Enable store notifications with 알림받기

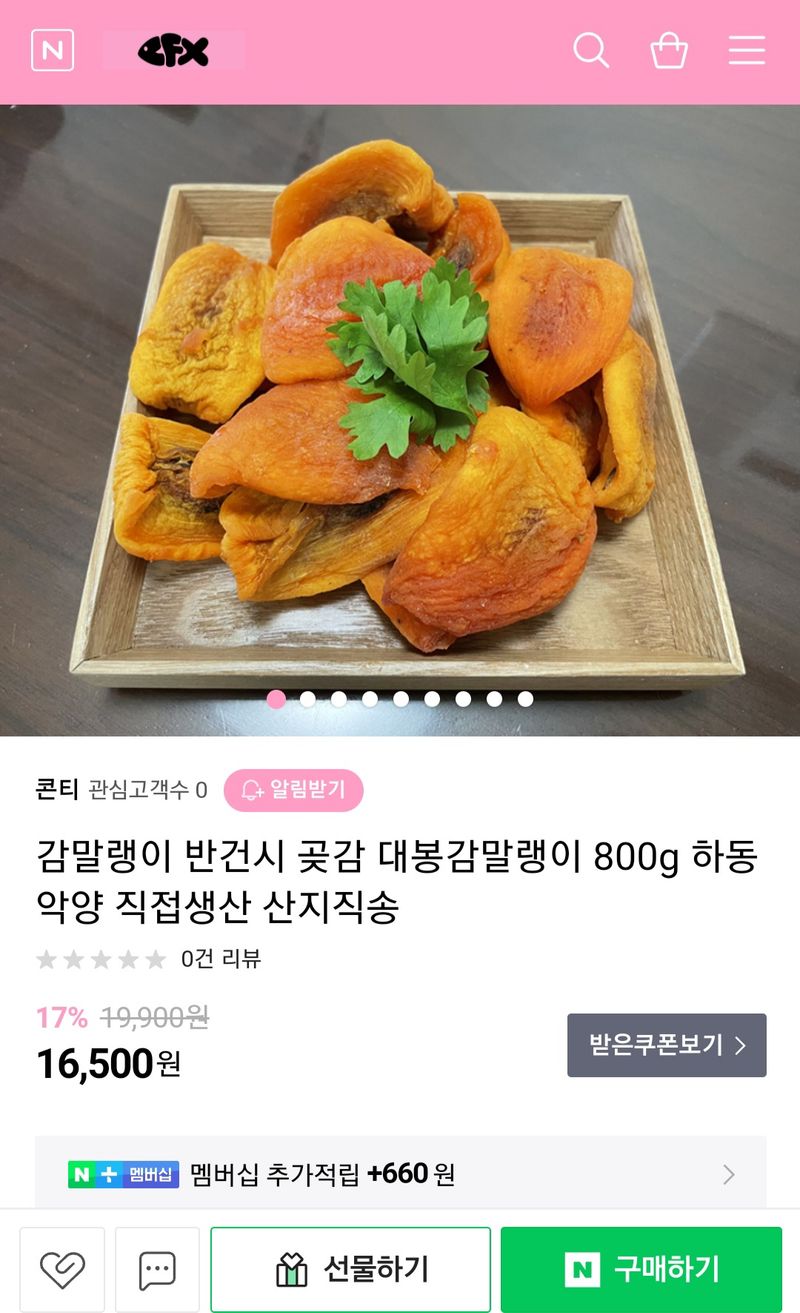point(294,790)
